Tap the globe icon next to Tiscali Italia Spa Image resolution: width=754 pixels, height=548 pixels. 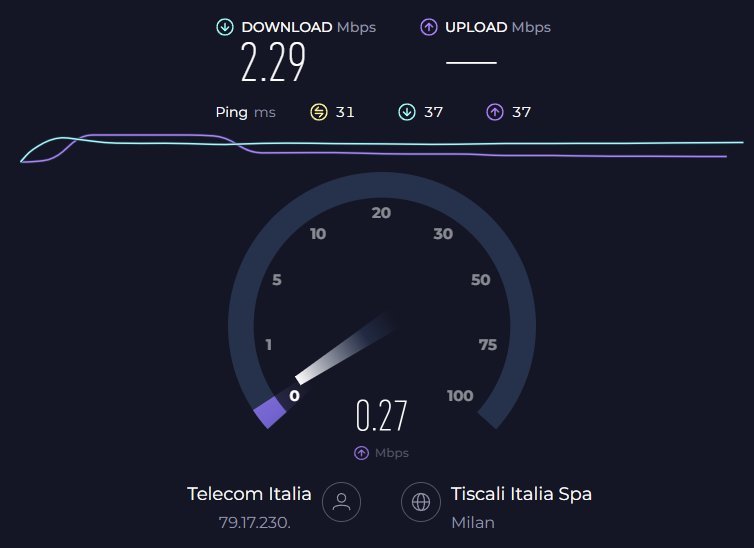(420, 502)
